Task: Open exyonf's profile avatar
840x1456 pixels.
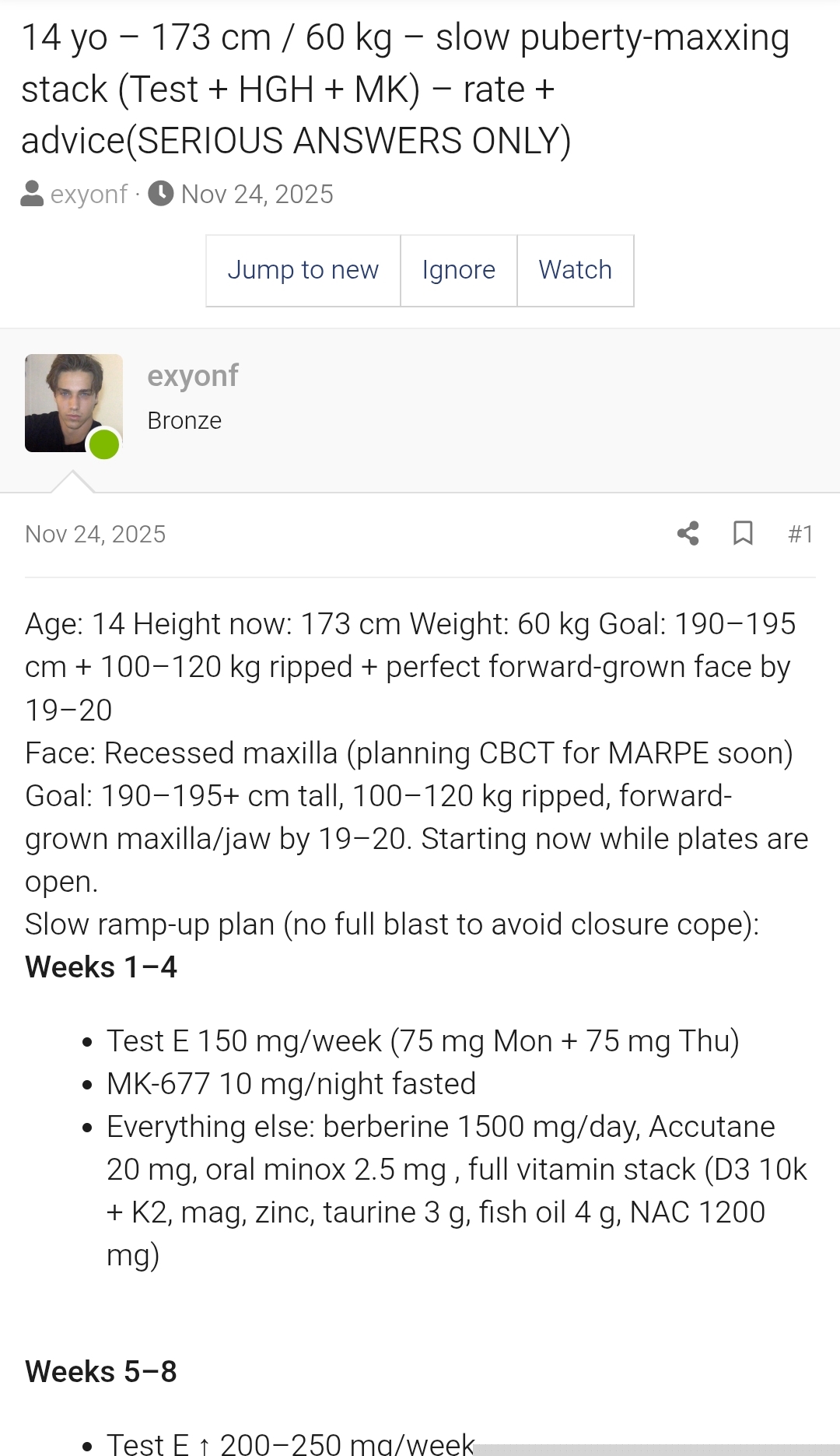Action: point(73,403)
